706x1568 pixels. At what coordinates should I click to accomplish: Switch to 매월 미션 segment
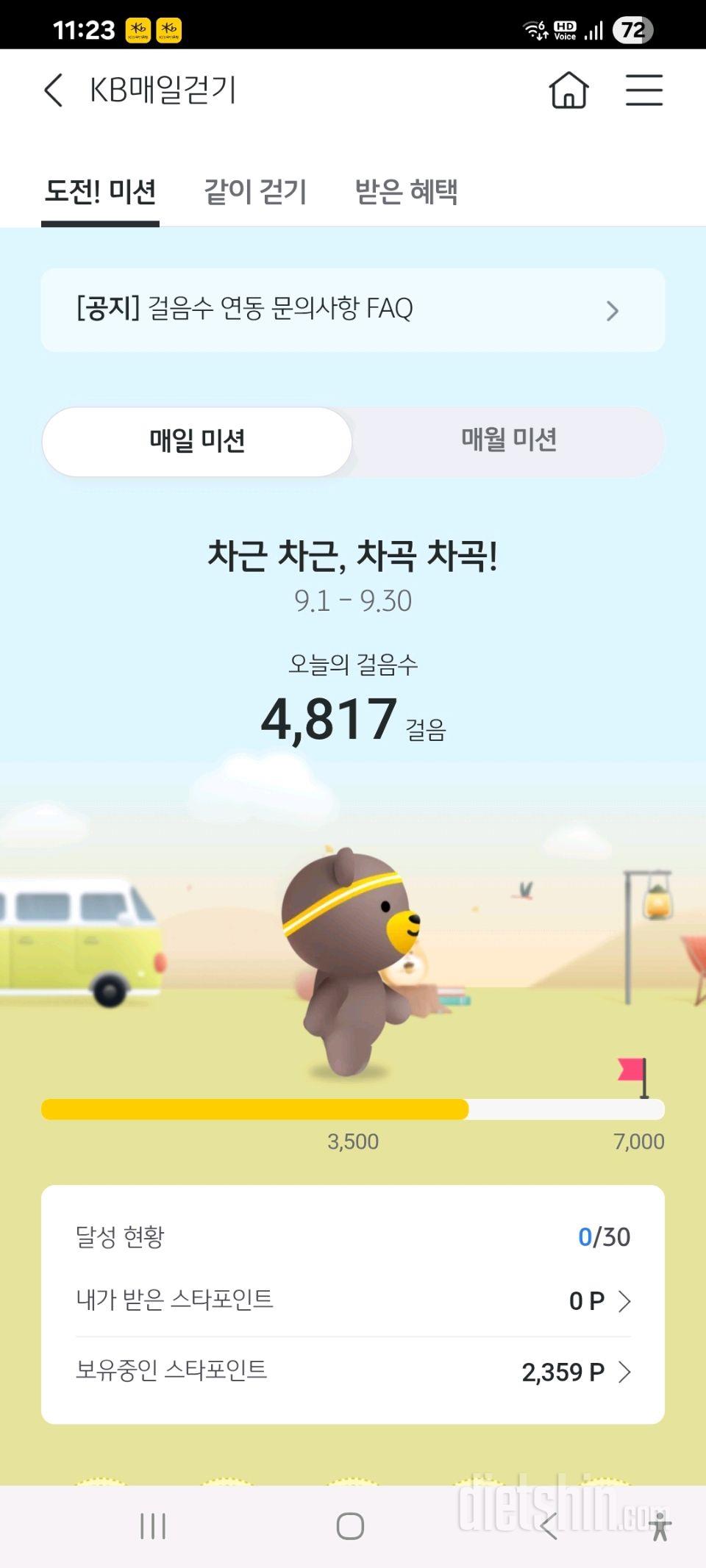point(509,441)
